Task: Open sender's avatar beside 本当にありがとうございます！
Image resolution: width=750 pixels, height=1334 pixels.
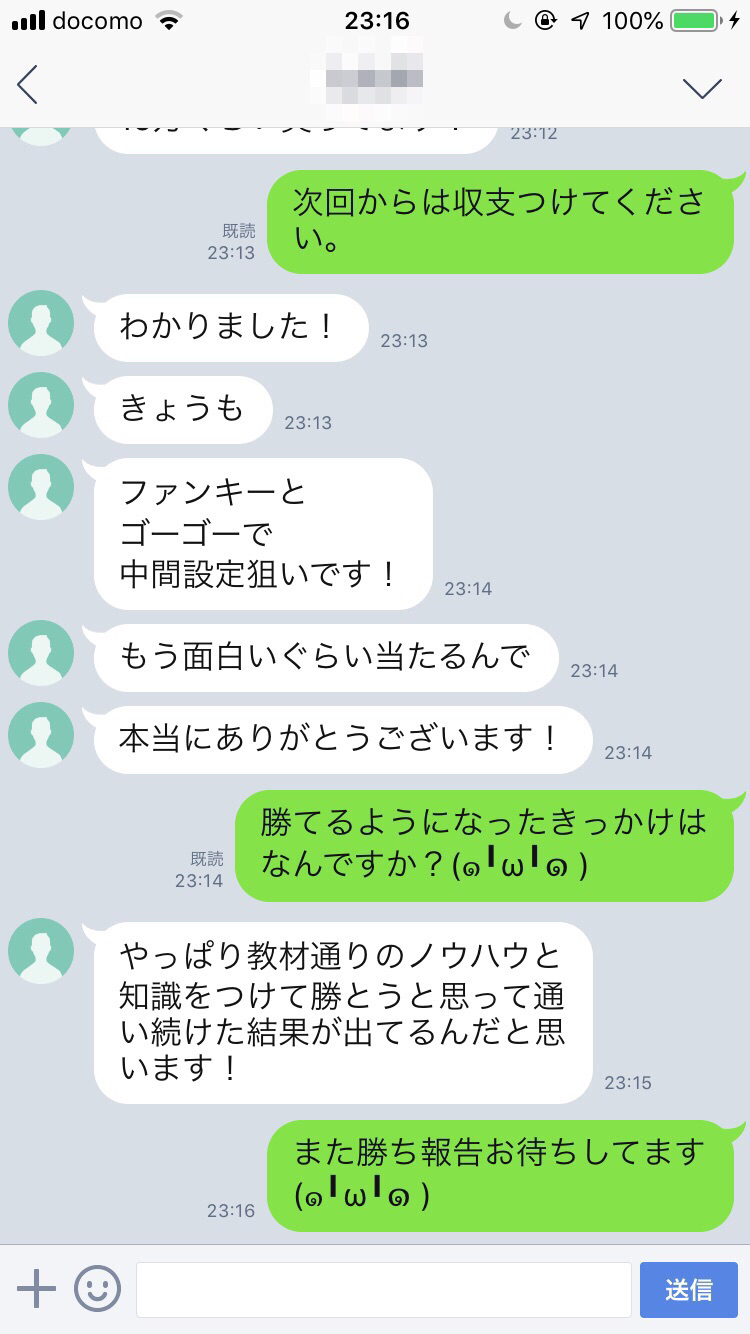Action: click(x=41, y=735)
